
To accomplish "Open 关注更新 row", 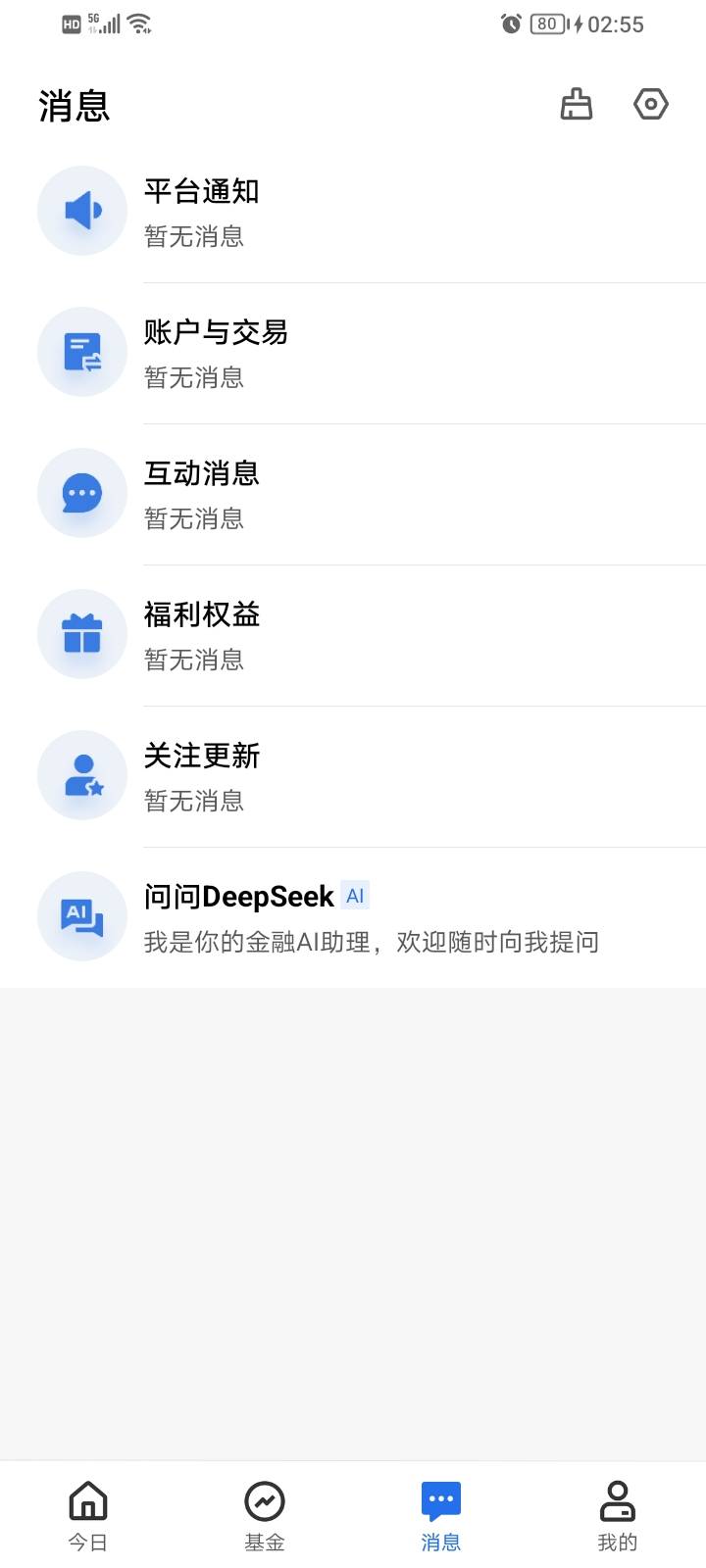I will pyautogui.click(x=353, y=776).
